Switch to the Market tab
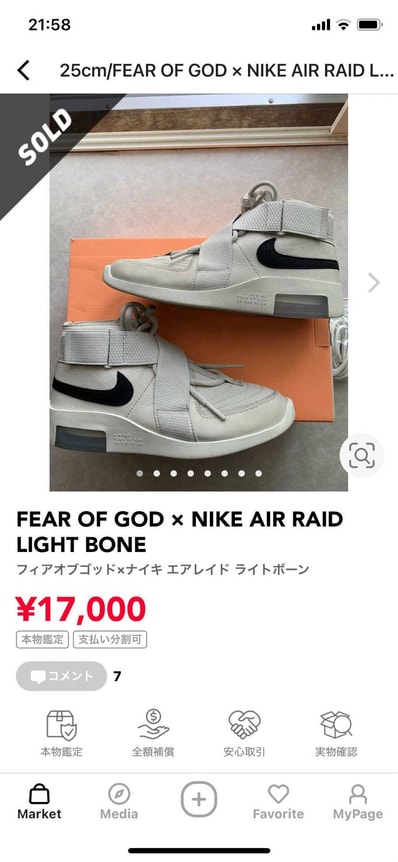 pyautogui.click(x=39, y=802)
